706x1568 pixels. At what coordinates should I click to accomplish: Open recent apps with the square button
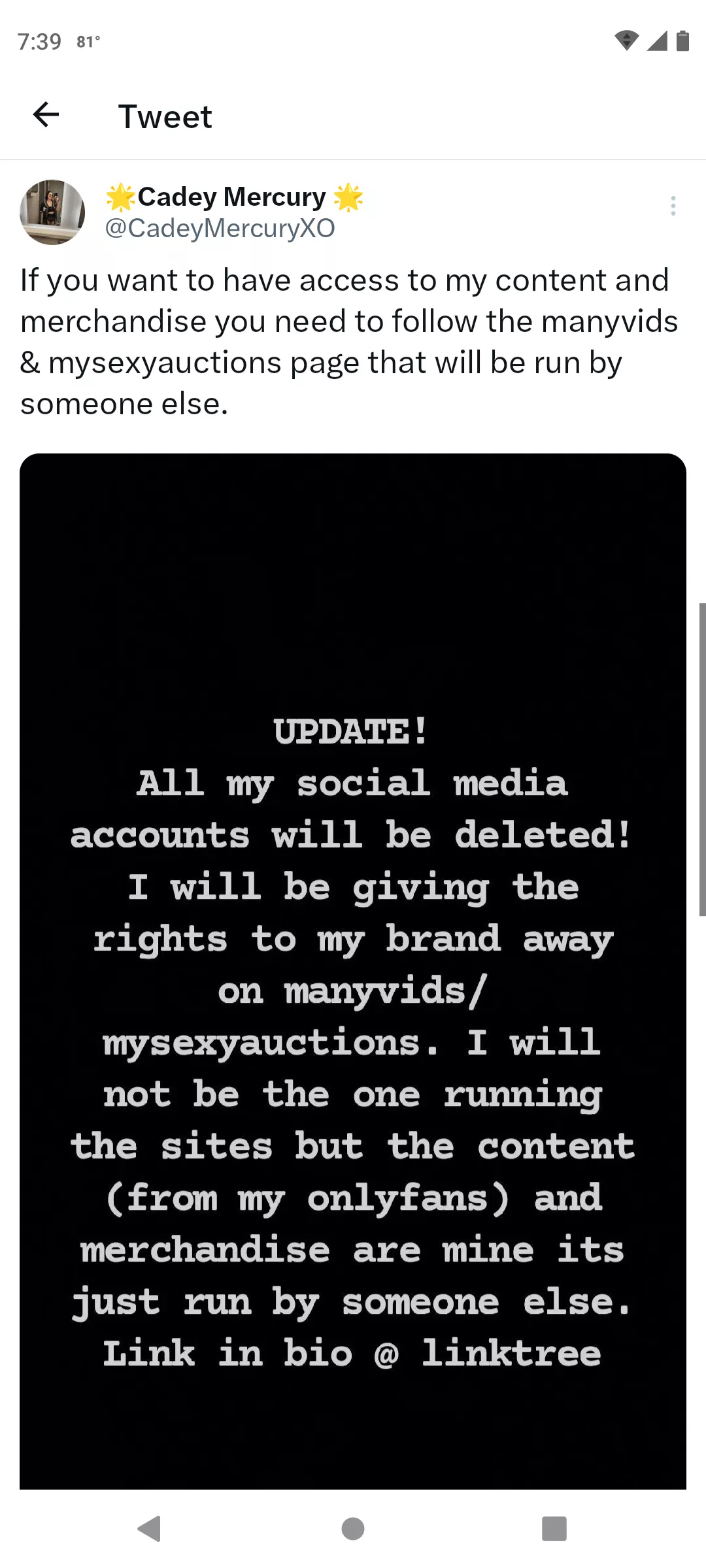coord(554,1529)
